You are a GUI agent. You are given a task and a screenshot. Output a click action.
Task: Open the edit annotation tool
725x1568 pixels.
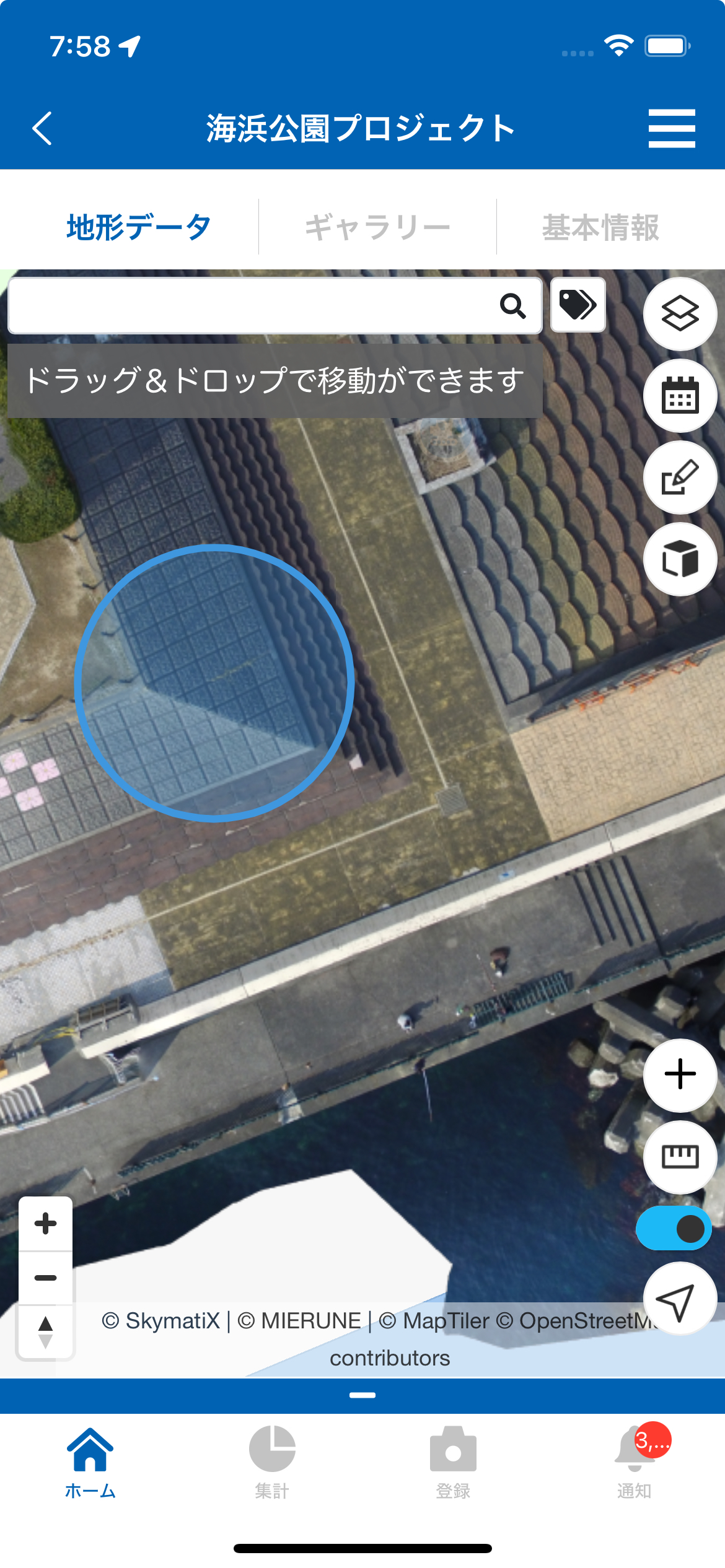[680, 477]
